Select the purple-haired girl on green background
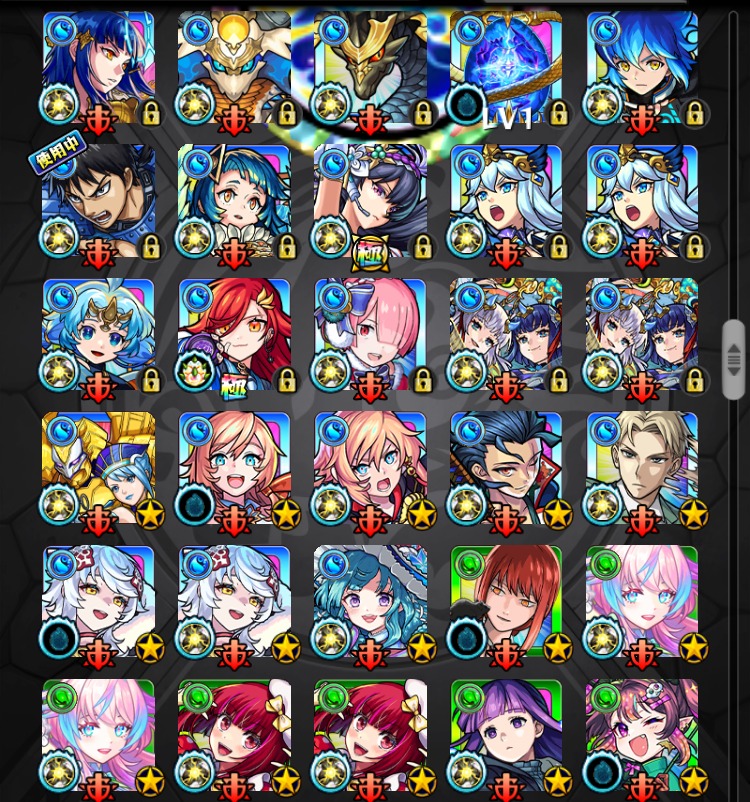 pos(505,737)
